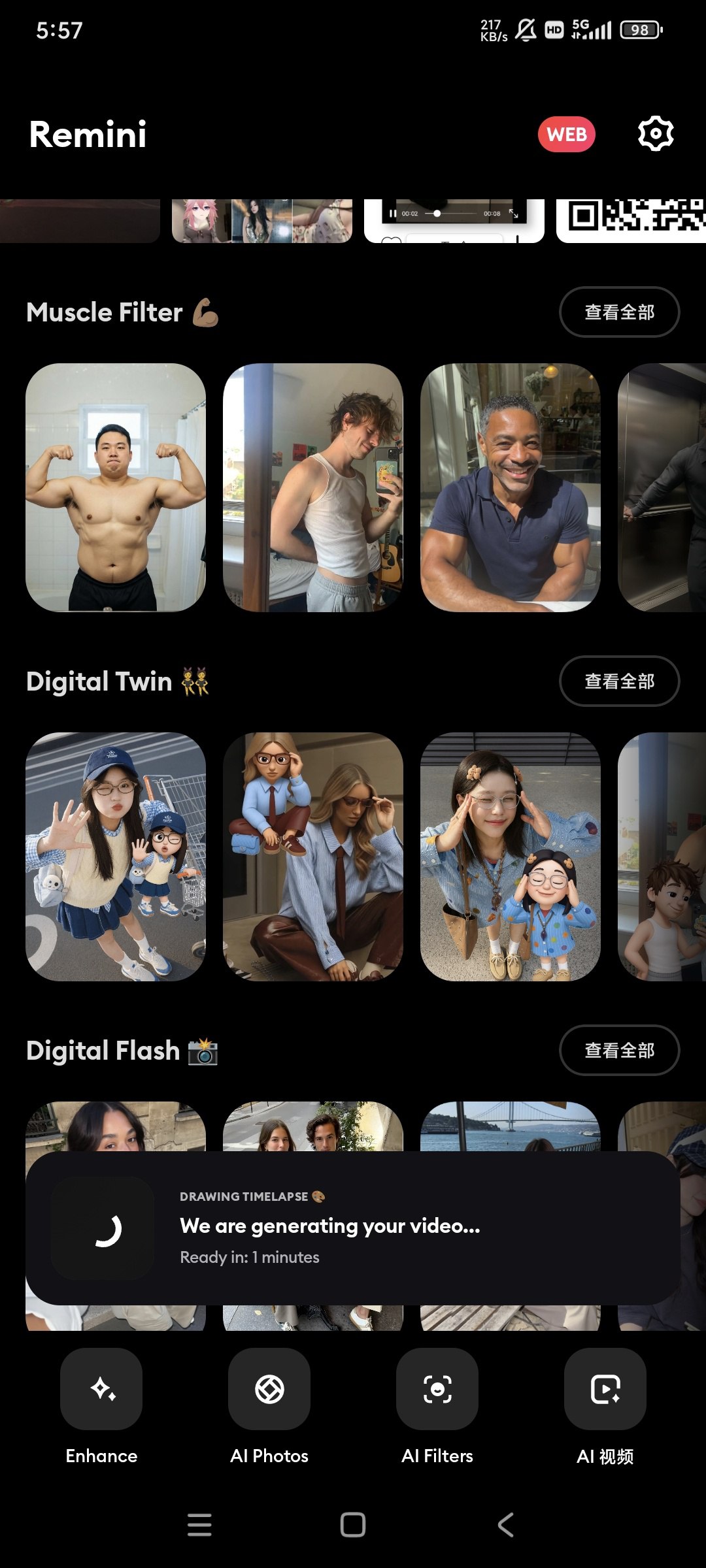Screen dimensions: 706x1568
Task: Tap the red WEB button
Action: point(566,135)
